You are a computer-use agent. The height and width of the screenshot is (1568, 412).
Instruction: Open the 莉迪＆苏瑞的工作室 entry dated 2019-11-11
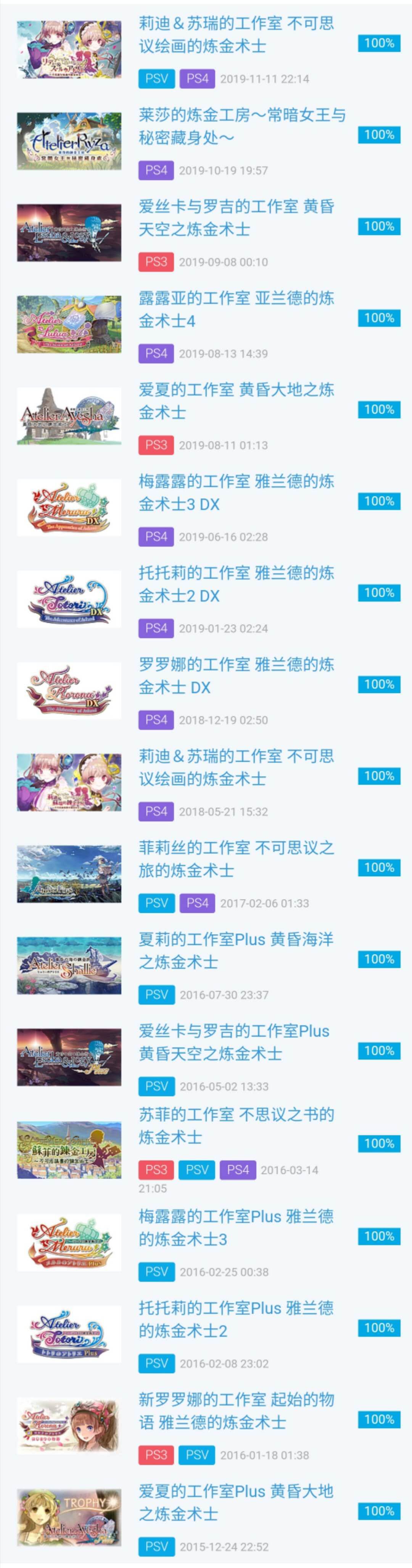pos(236,35)
